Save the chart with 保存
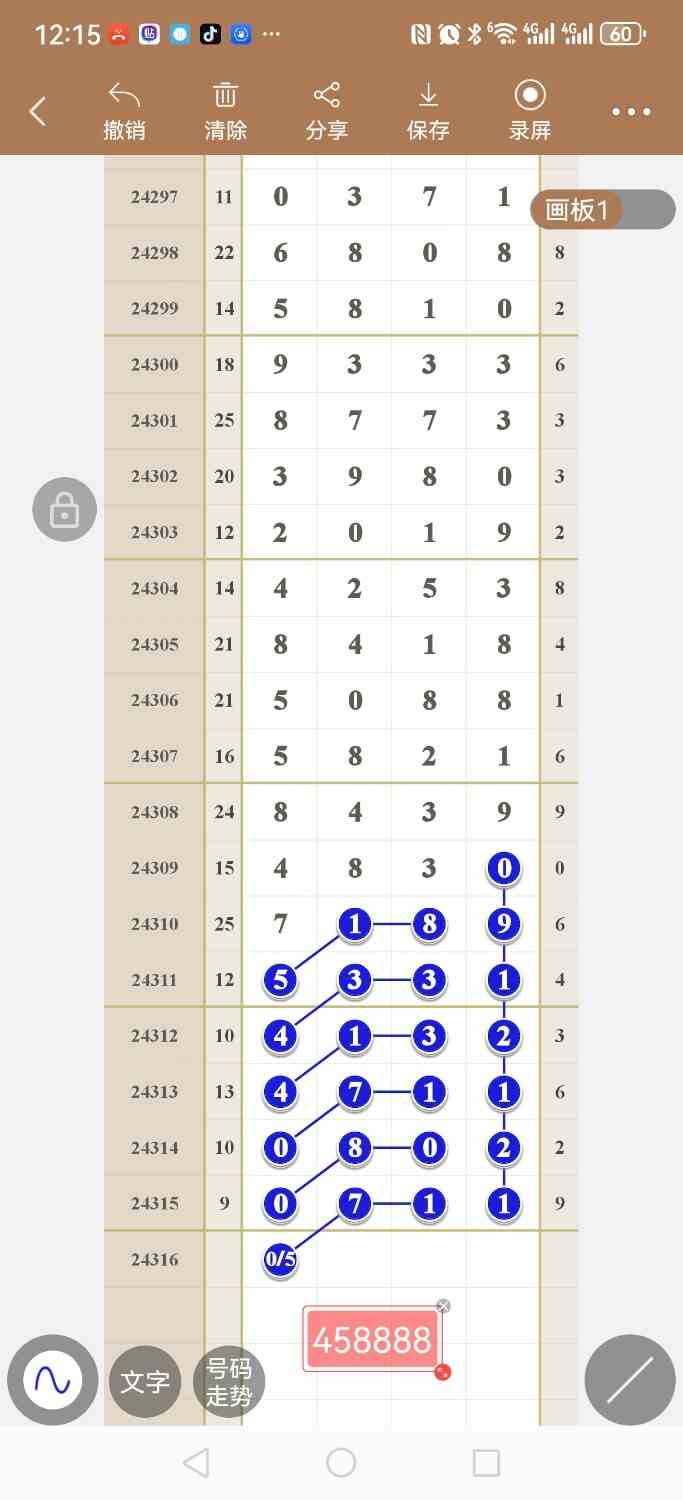 428,111
